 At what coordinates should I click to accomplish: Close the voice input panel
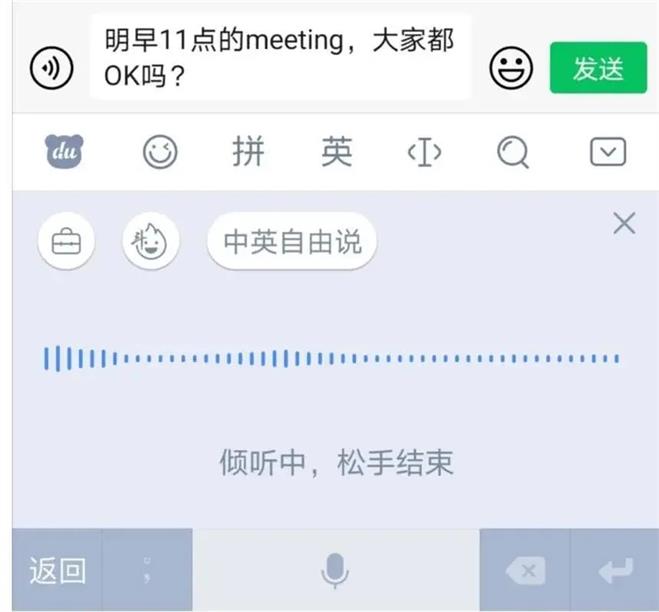pos(624,223)
